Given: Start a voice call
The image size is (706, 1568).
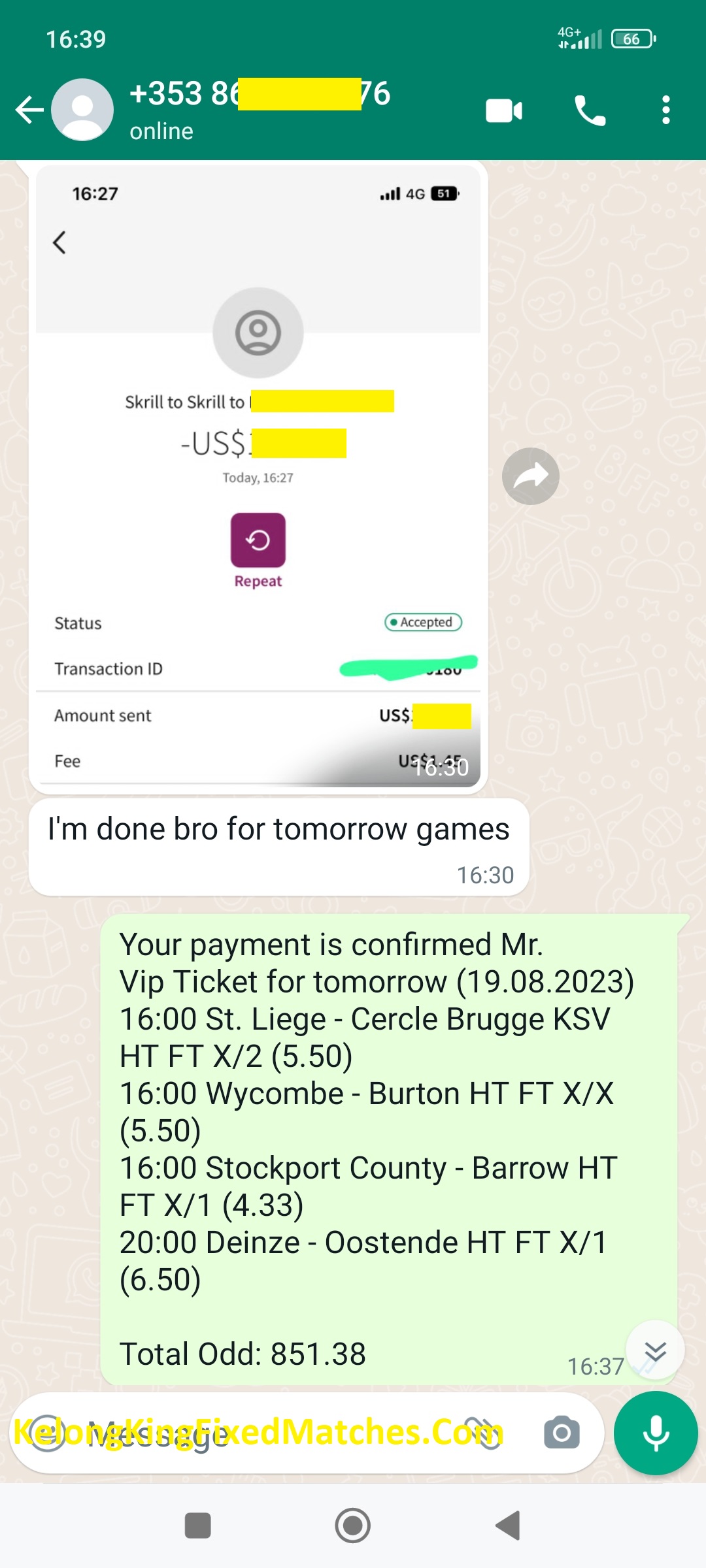Looking at the screenshot, I should coord(590,110).
